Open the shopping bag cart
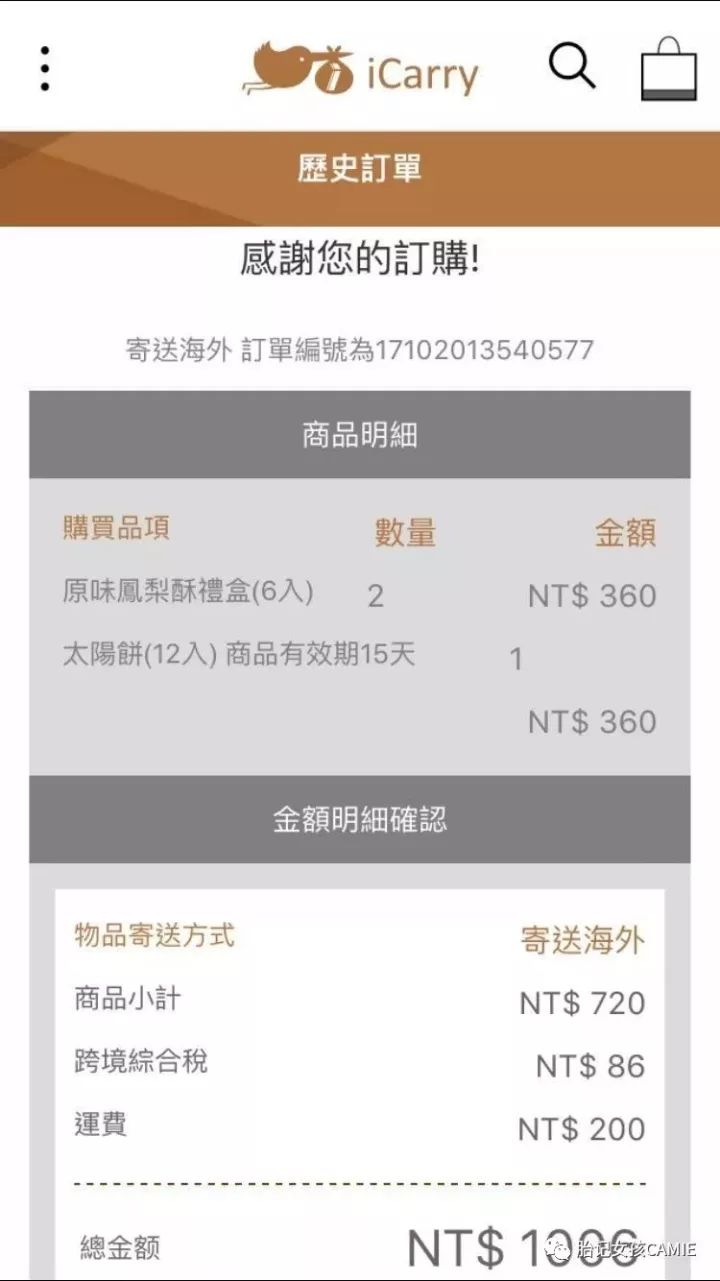 668,69
